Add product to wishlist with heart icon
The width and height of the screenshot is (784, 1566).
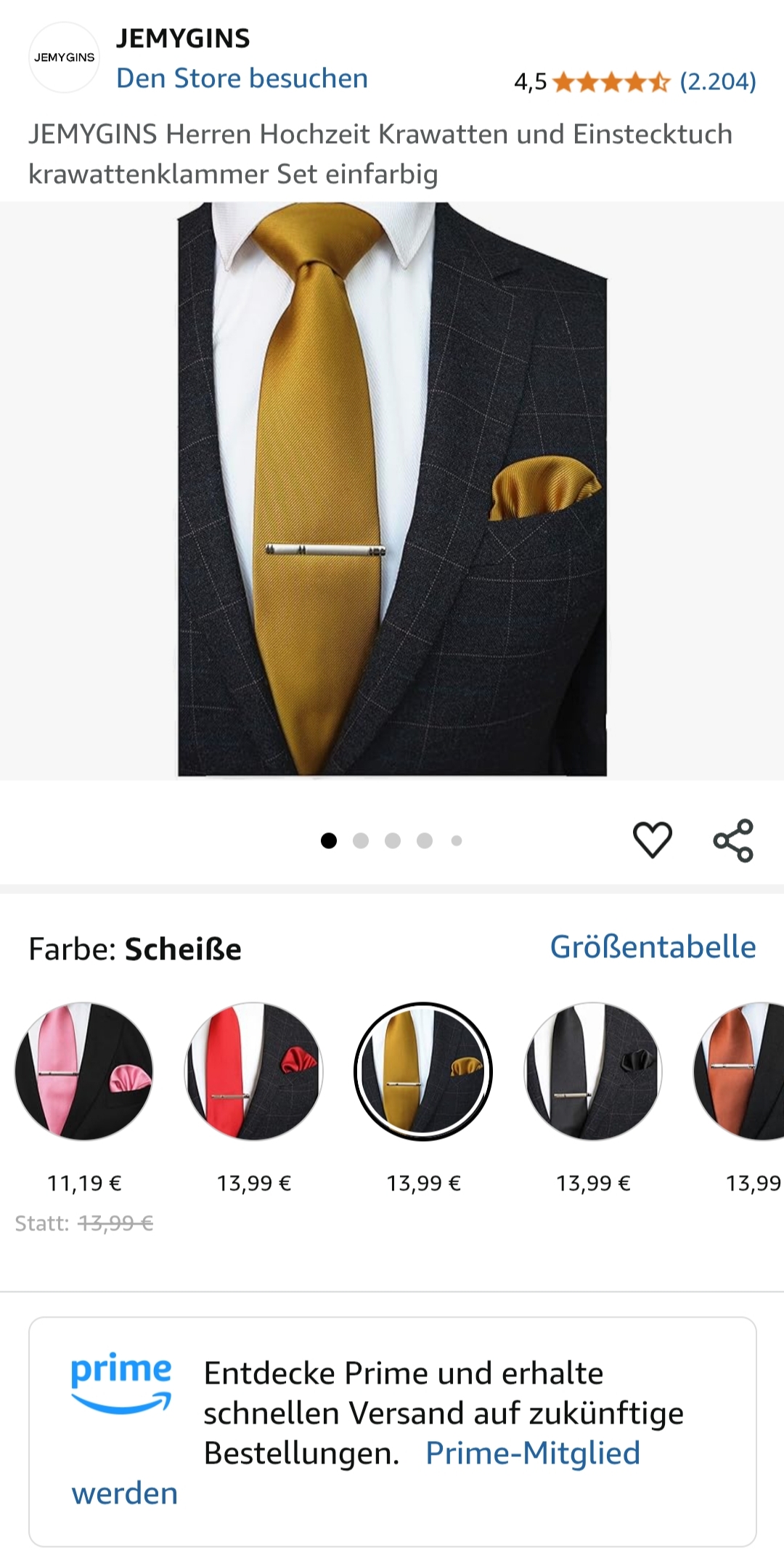pyautogui.click(x=653, y=840)
